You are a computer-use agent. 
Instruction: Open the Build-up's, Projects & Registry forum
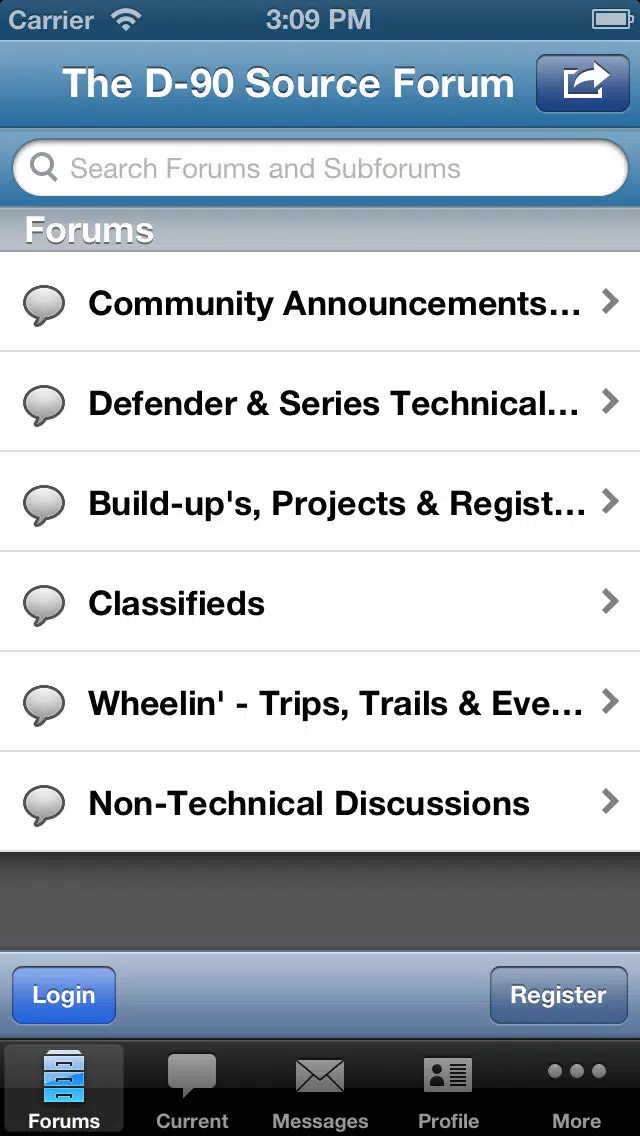coord(320,502)
